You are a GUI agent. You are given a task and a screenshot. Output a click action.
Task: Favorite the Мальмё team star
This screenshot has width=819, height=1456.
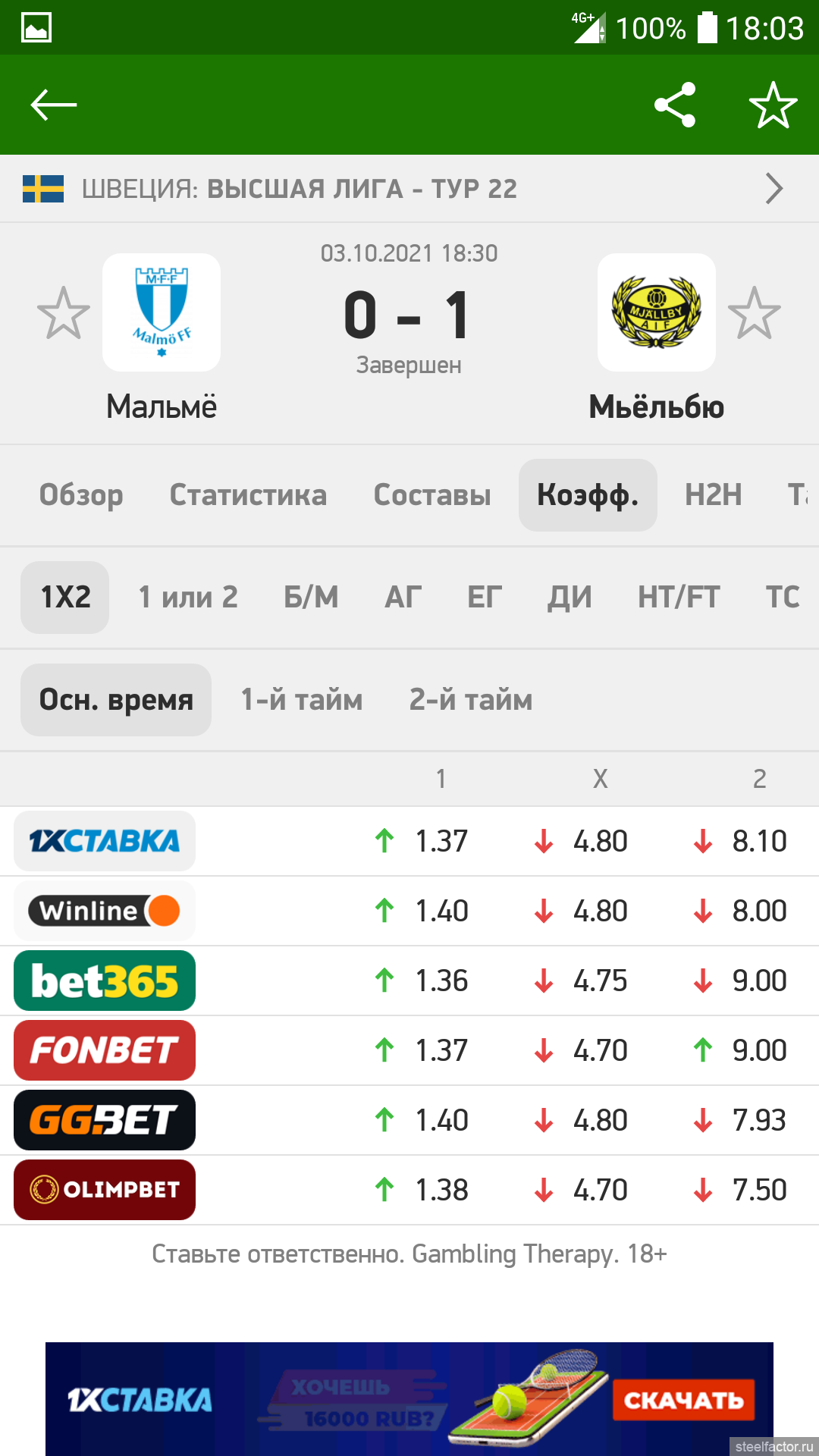(x=64, y=313)
